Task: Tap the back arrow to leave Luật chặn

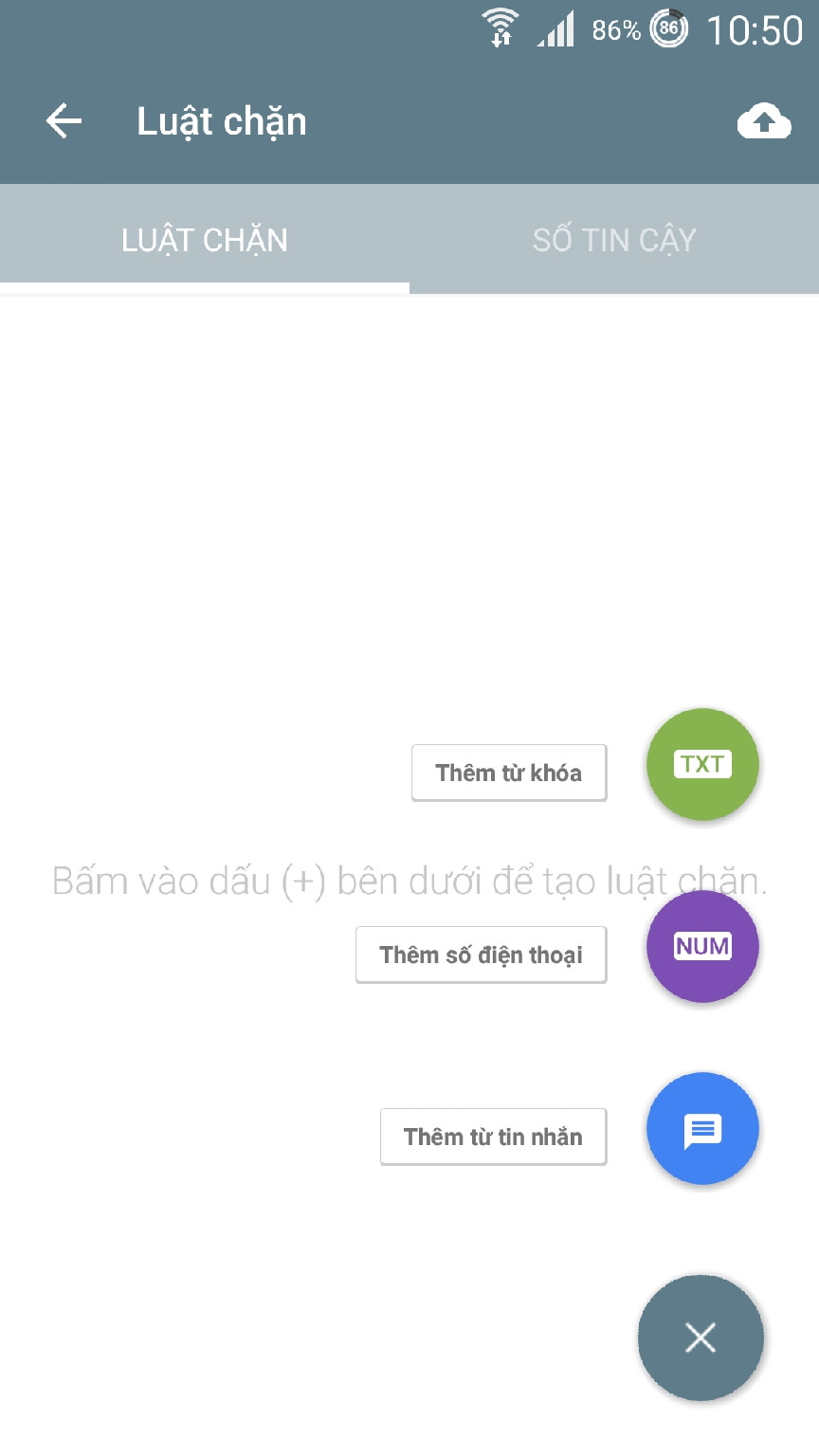Action: (x=62, y=120)
